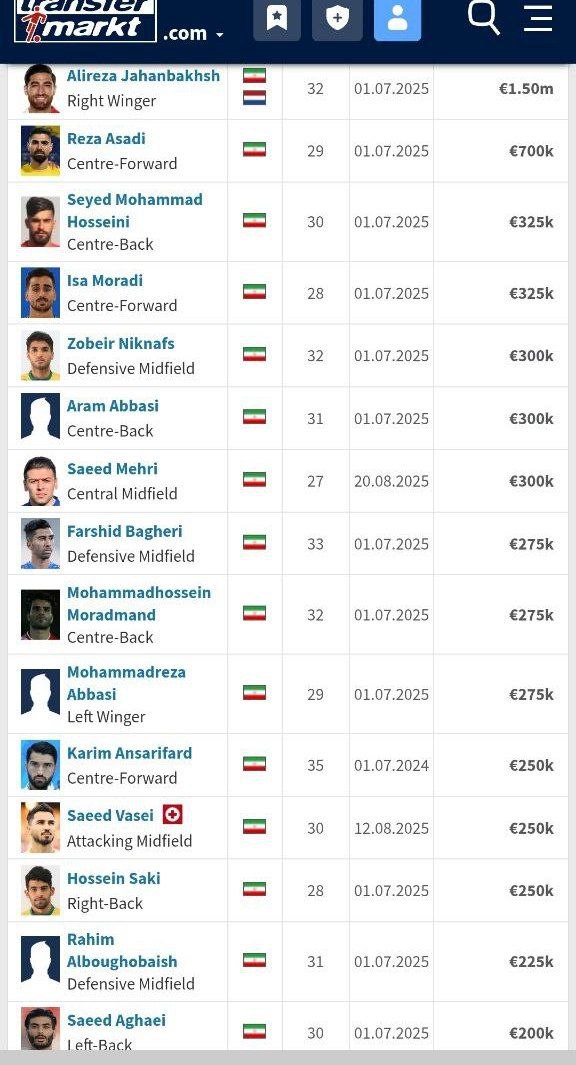The width and height of the screenshot is (576, 1065).
Task: Open the user profile icon
Action: (397, 20)
